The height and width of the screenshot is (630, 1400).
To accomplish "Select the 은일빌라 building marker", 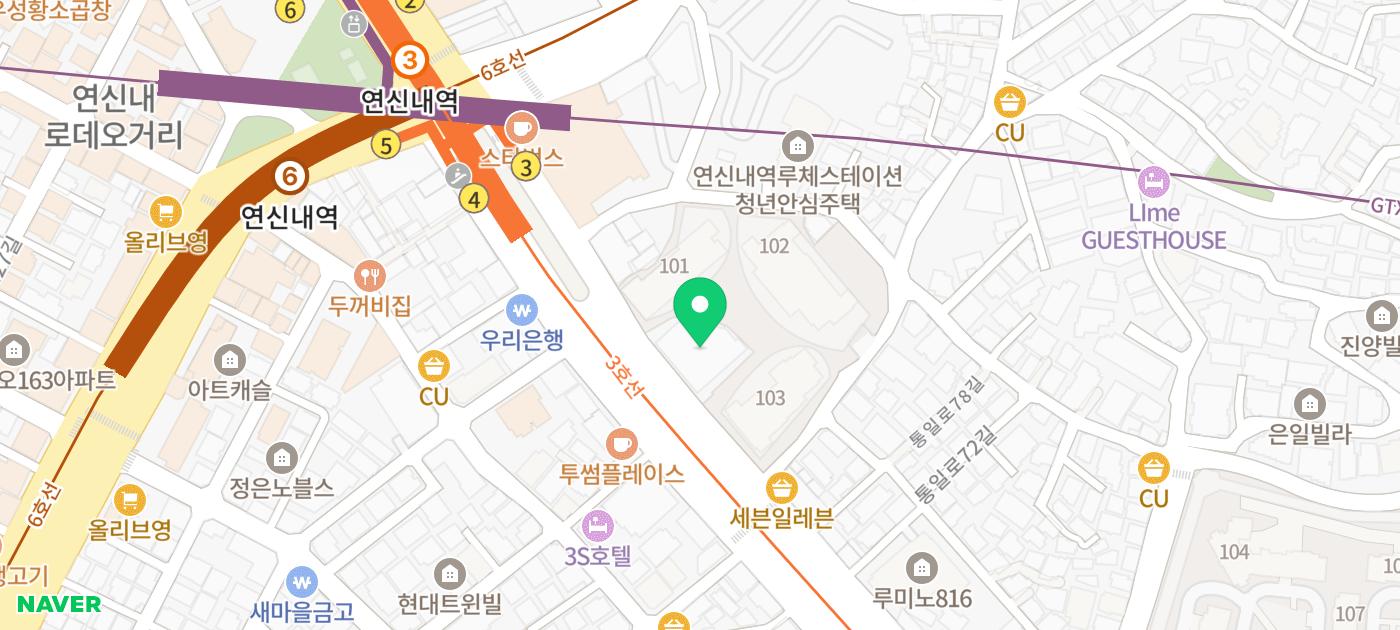I will [1309, 404].
